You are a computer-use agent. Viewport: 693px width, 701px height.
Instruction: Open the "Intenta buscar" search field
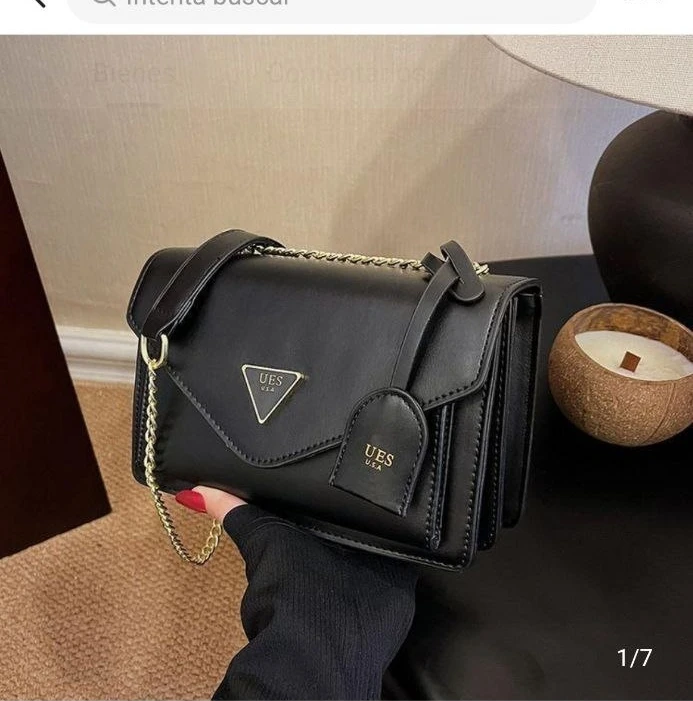(330, 5)
